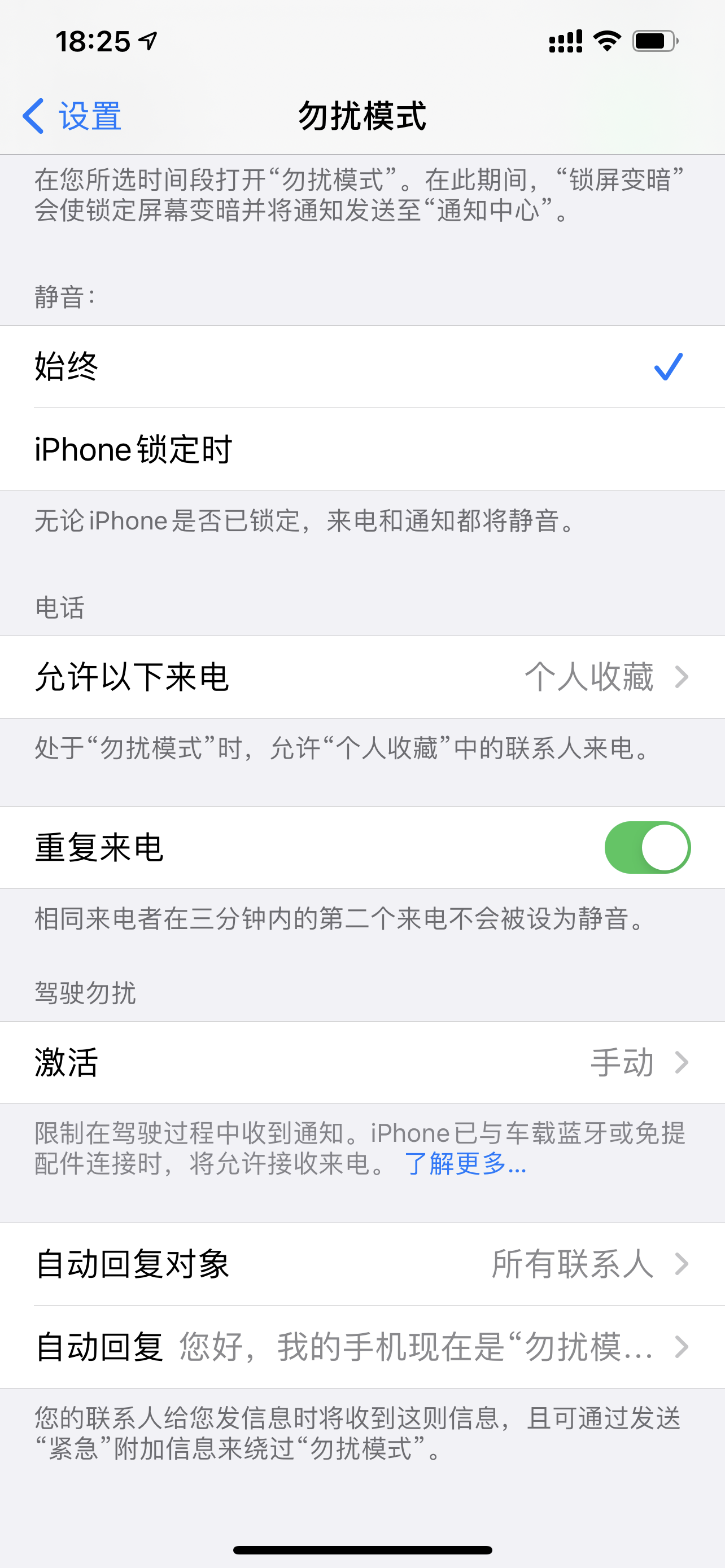Image resolution: width=725 pixels, height=1568 pixels.
Task: Tap the 了解更多 link
Action: (465, 1164)
